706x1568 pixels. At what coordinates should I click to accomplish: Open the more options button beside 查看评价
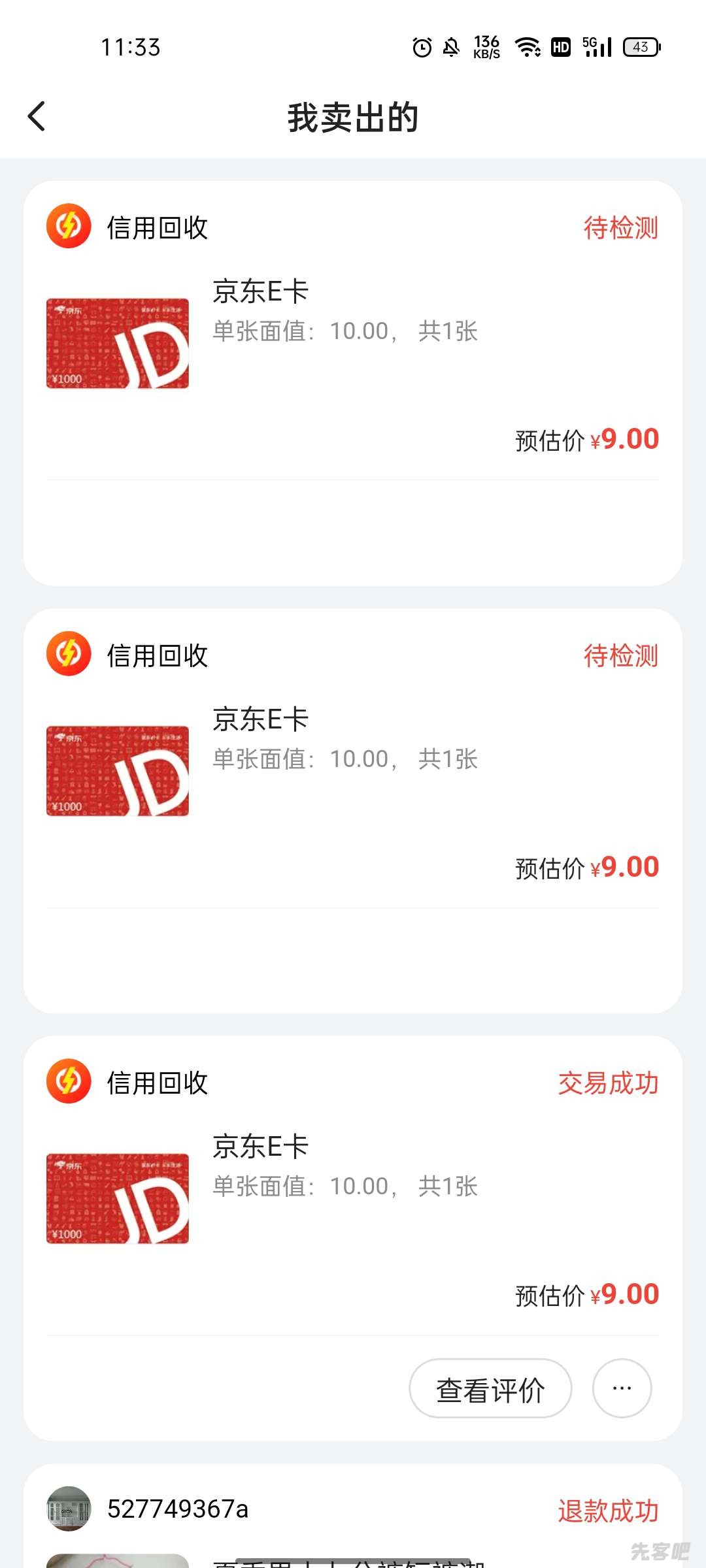pos(622,1389)
